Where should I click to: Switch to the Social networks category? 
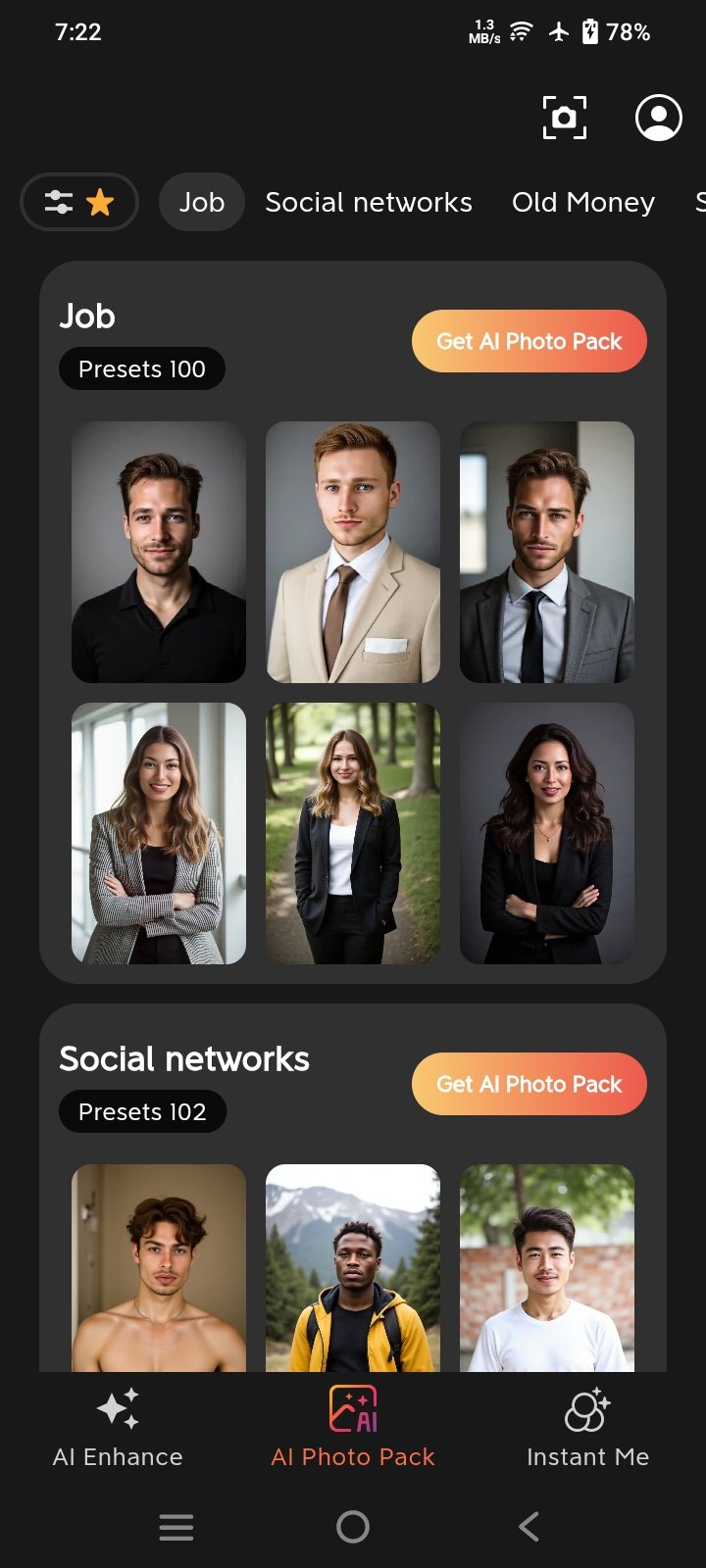pyautogui.click(x=369, y=202)
